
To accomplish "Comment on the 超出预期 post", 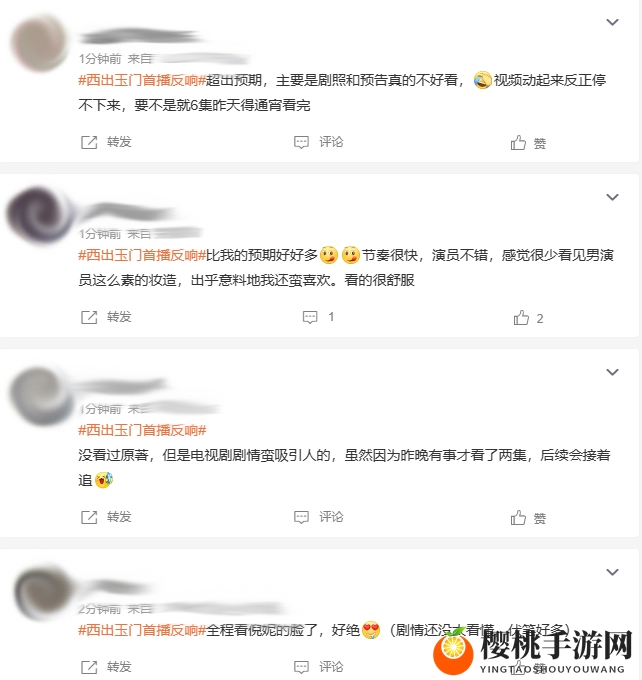I will (318, 142).
